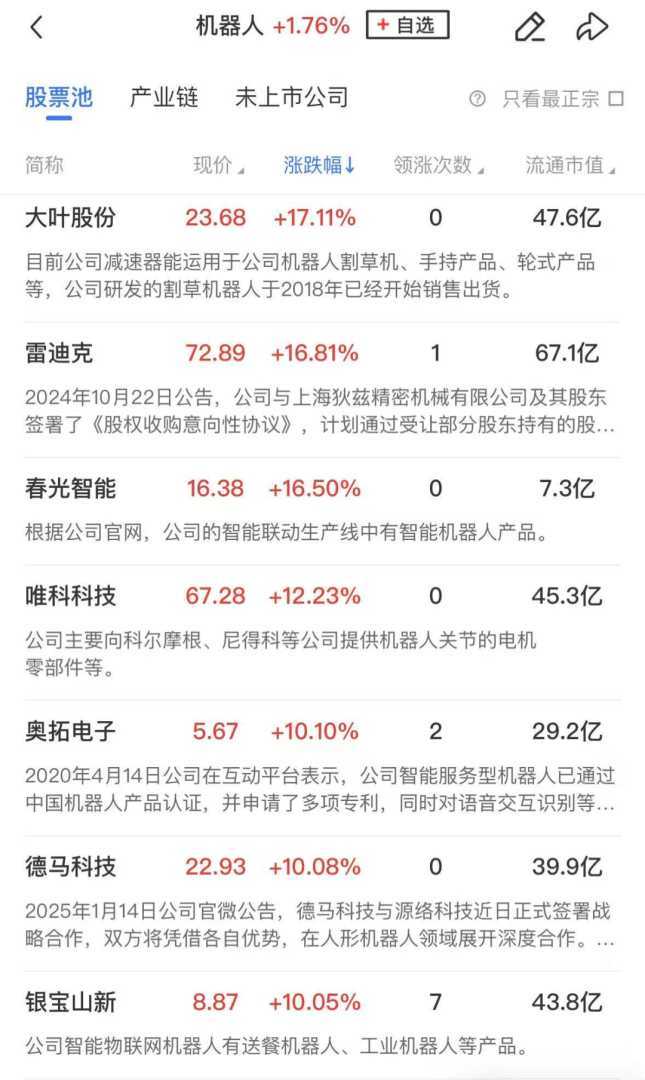
Task: View 奥拓电子 stock details
Action: pyautogui.click(x=70, y=731)
